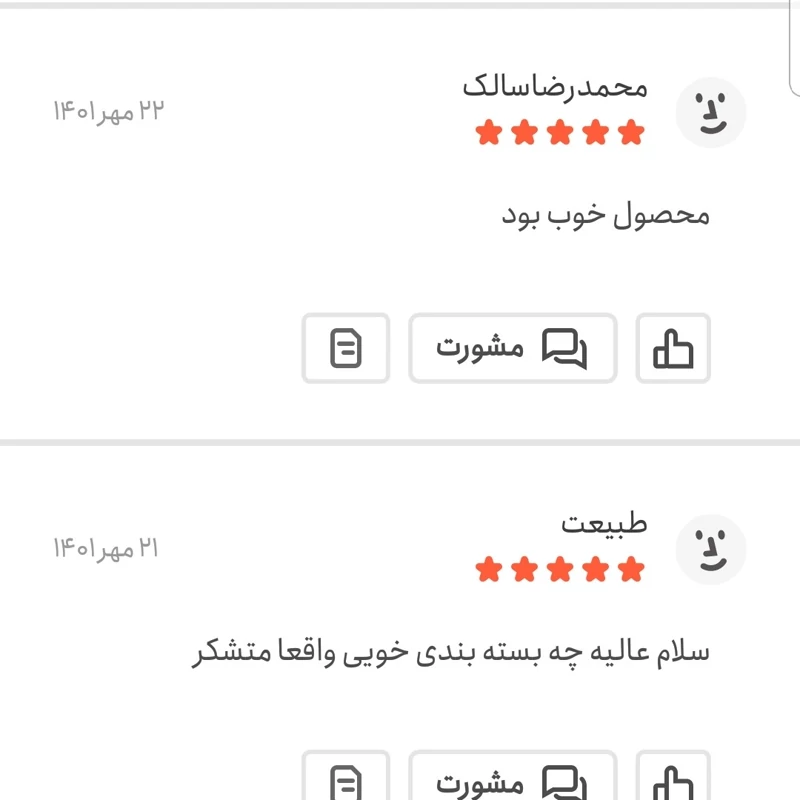Open the document icon under طبیعت's review
The height and width of the screenshot is (800, 800).
click(346, 780)
